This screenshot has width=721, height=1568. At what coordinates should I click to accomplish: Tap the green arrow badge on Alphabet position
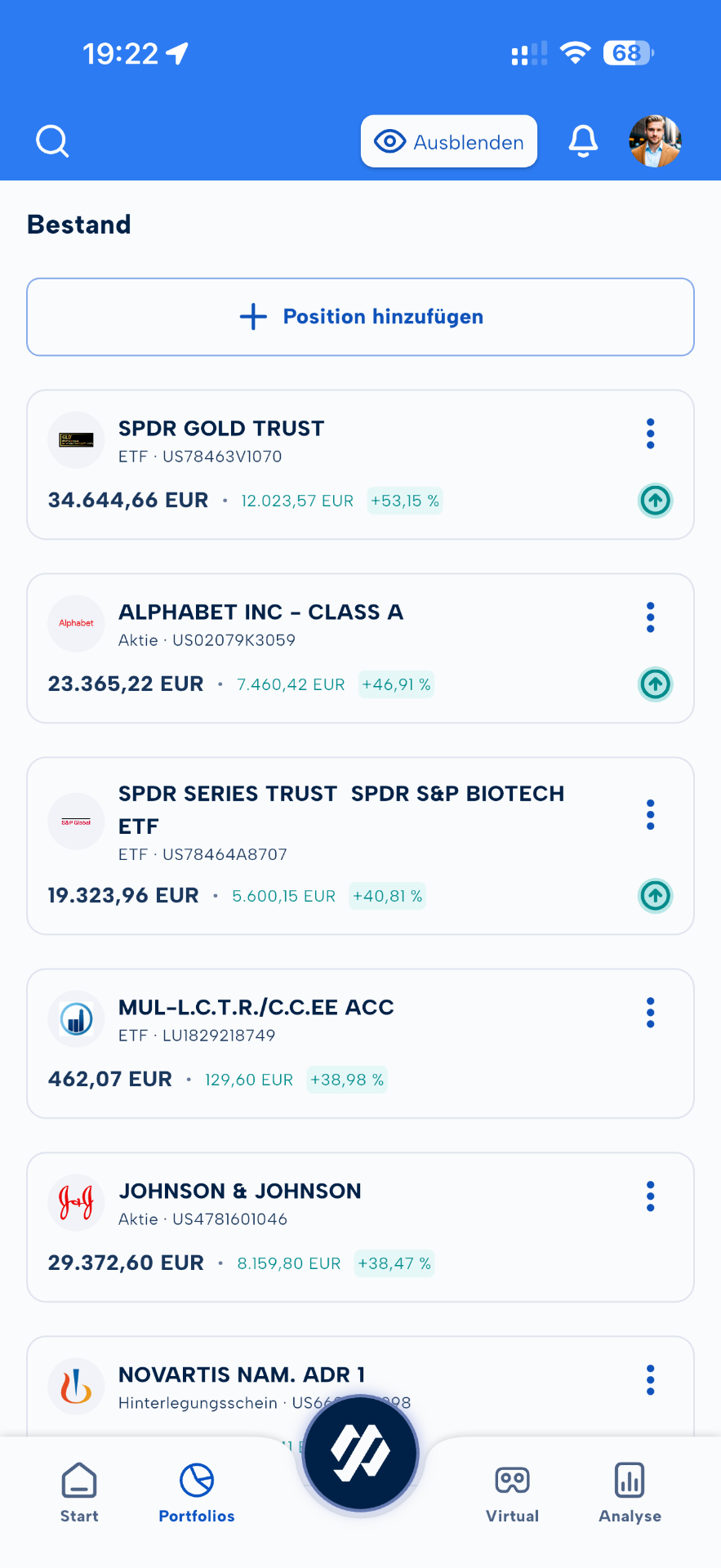click(655, 684)
